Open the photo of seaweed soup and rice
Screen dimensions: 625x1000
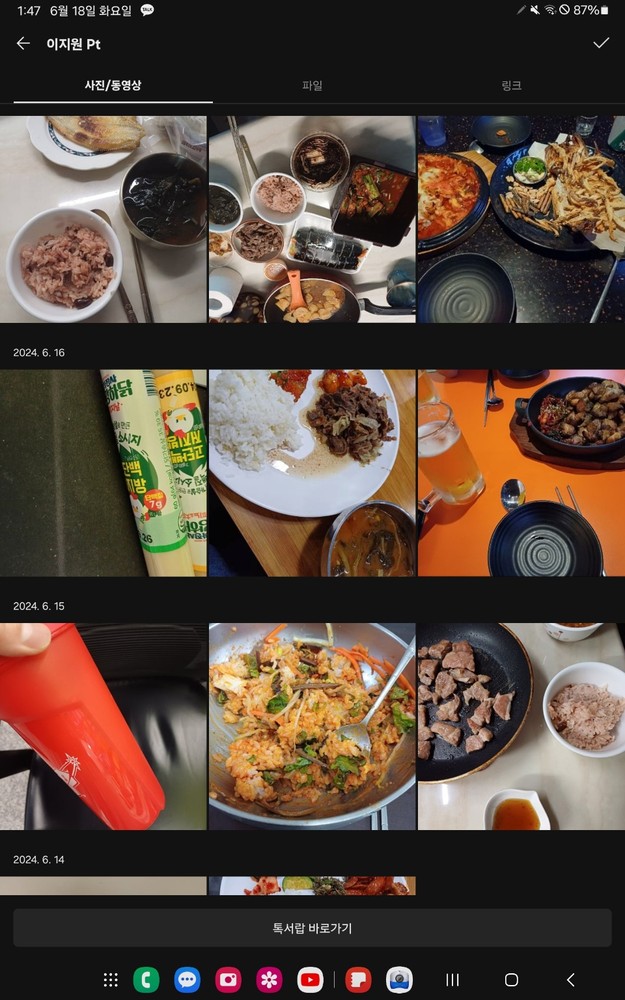[103, 219]
